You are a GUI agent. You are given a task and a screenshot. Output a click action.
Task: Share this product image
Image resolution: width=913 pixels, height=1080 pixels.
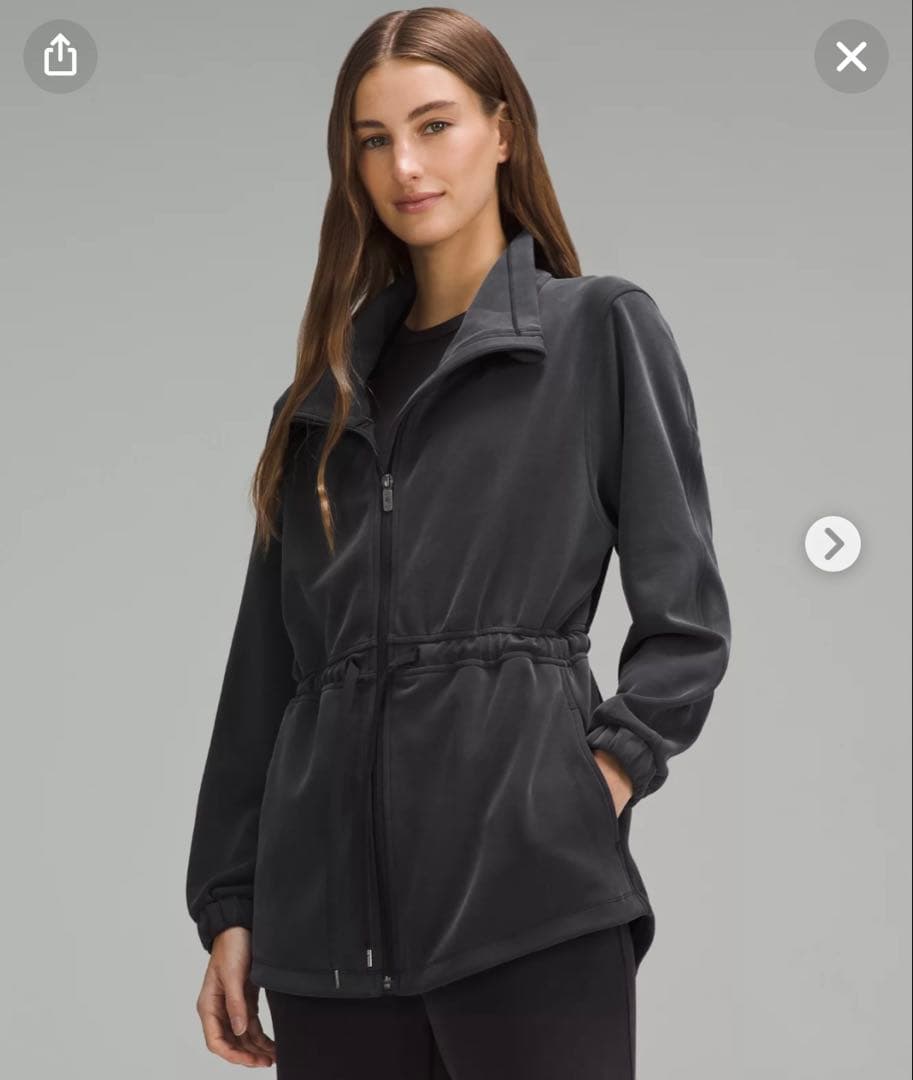click(x=60, y=56)
